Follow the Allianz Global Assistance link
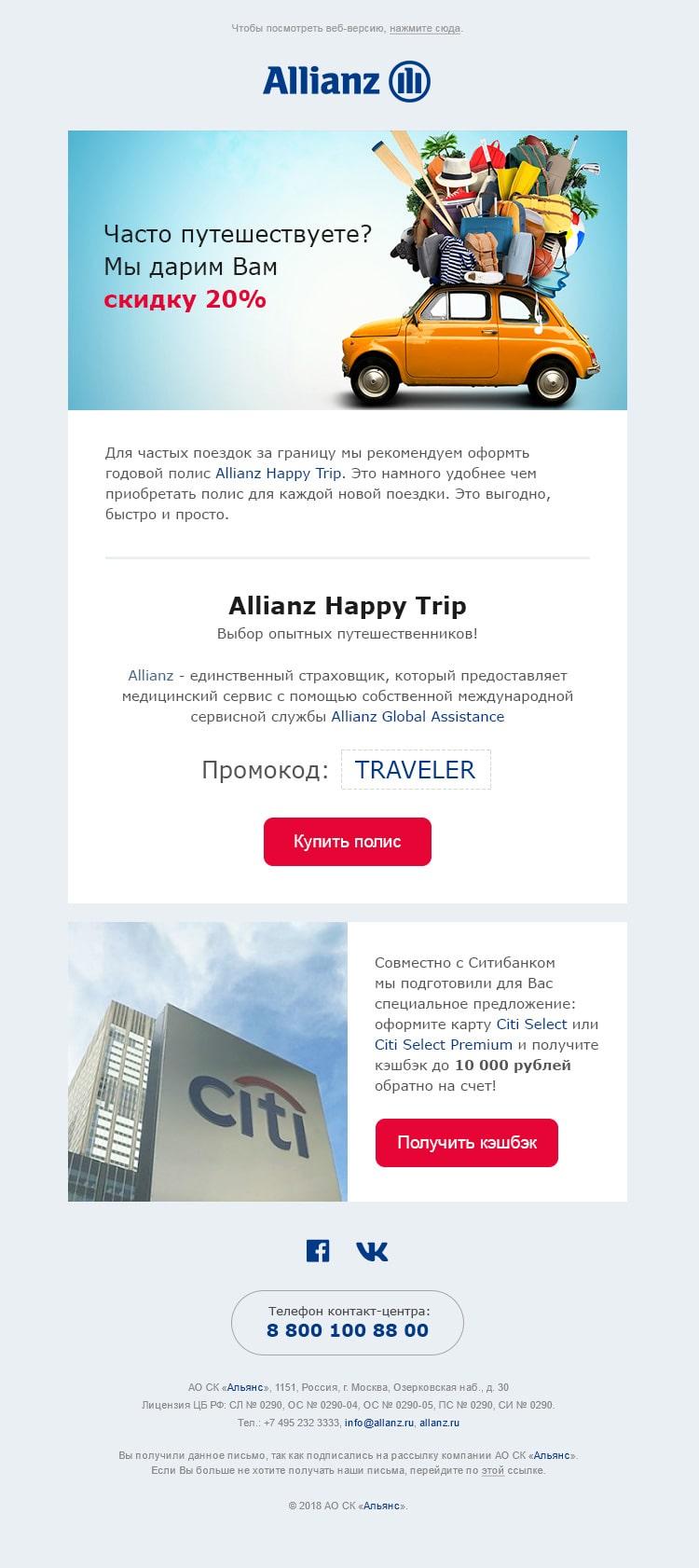This screenshot has height=1568, width=699. click(418, 717)
